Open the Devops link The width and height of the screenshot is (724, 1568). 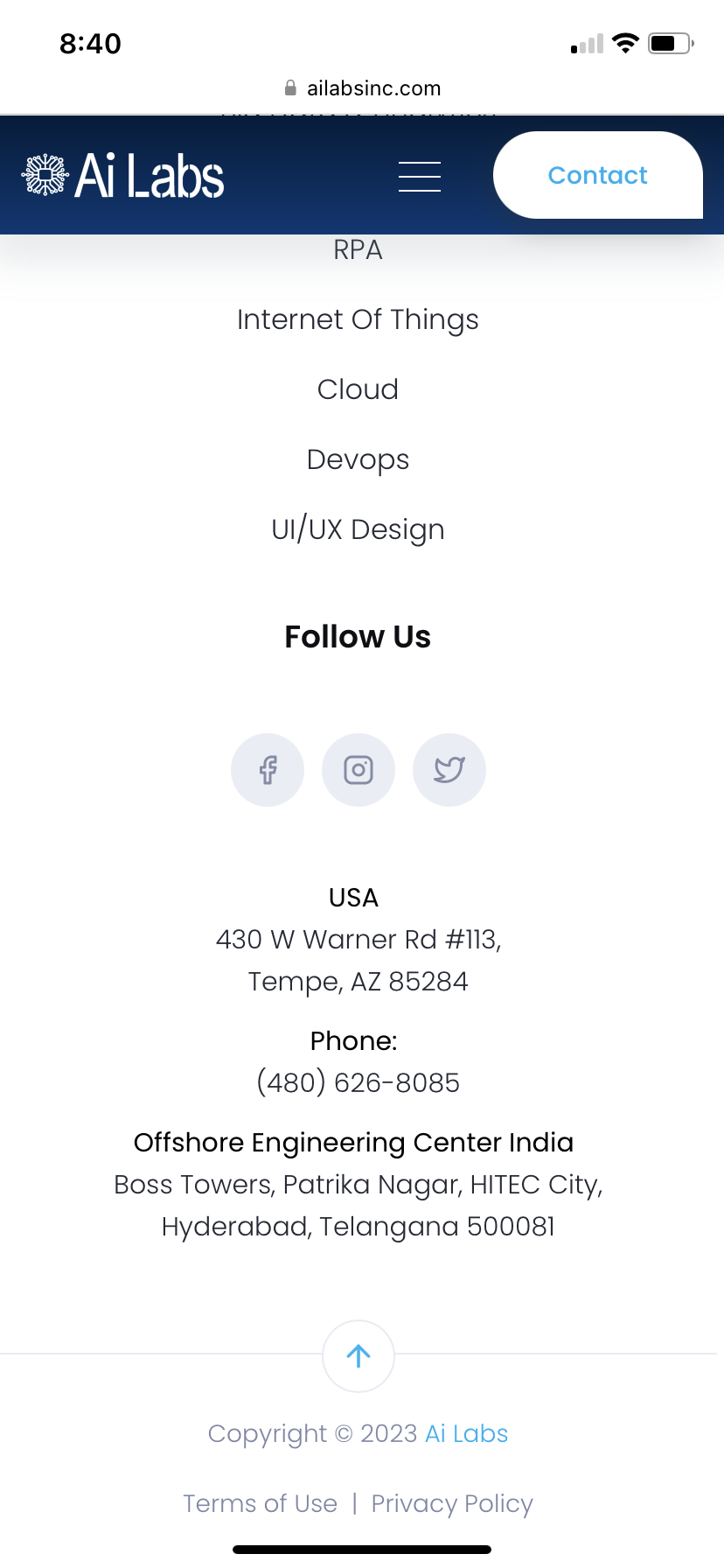point(358,459)
